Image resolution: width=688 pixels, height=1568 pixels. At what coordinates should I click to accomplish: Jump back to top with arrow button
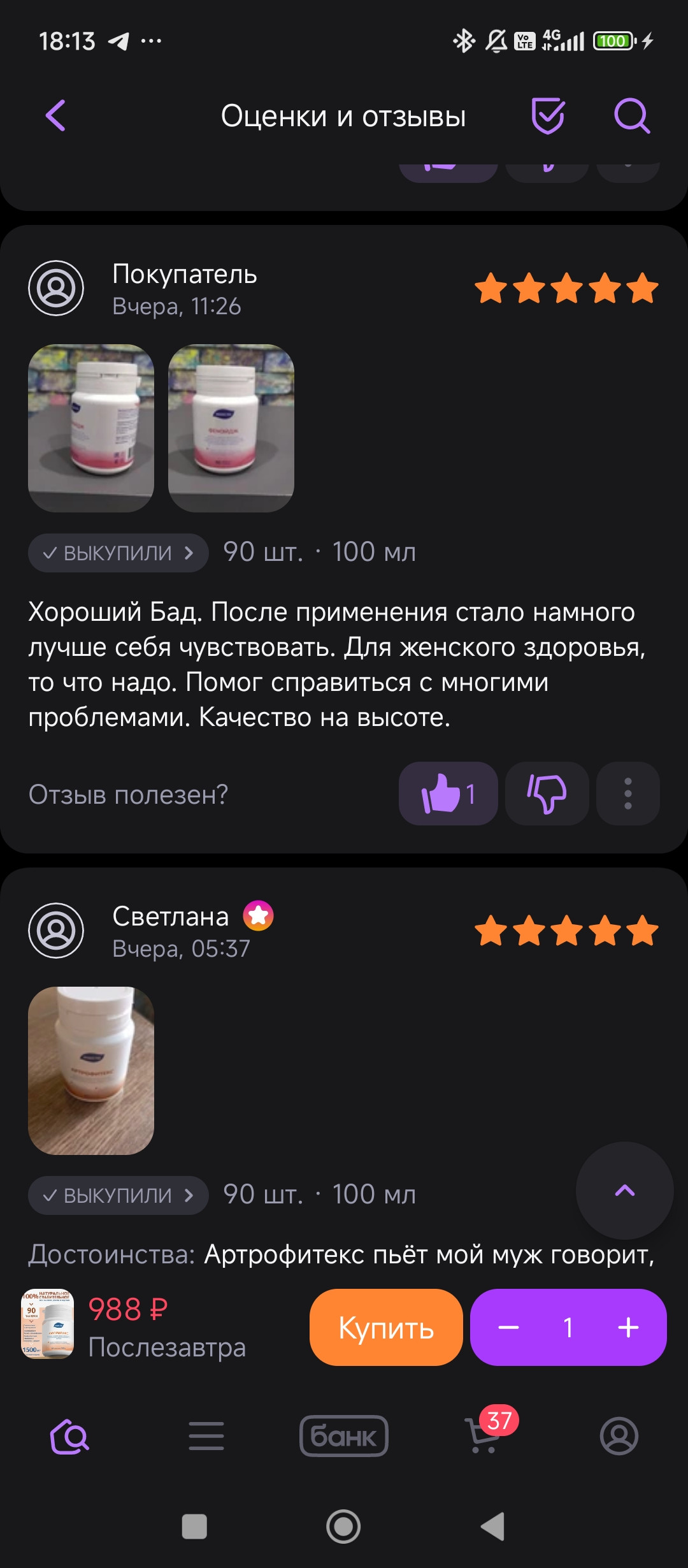point(624,1190)
